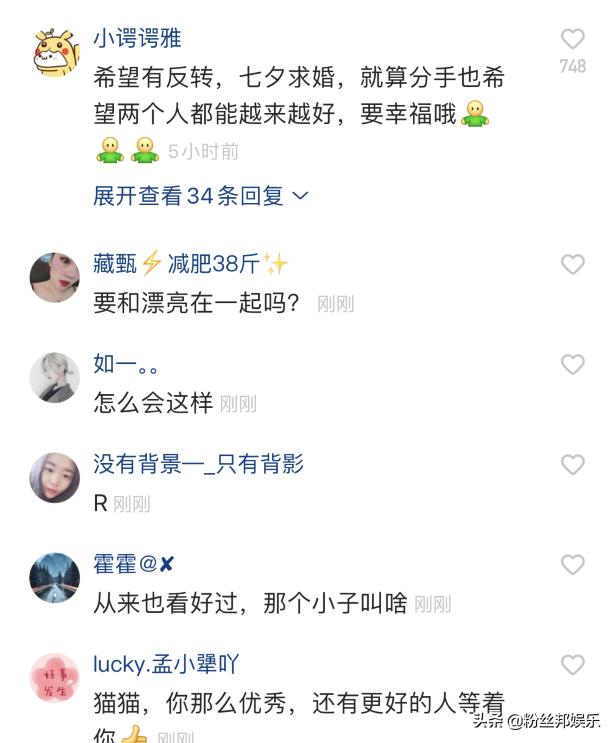Screen dimensions: 615x743
Task: Like 如一。。's comment
Action: (x=572, y=364)
